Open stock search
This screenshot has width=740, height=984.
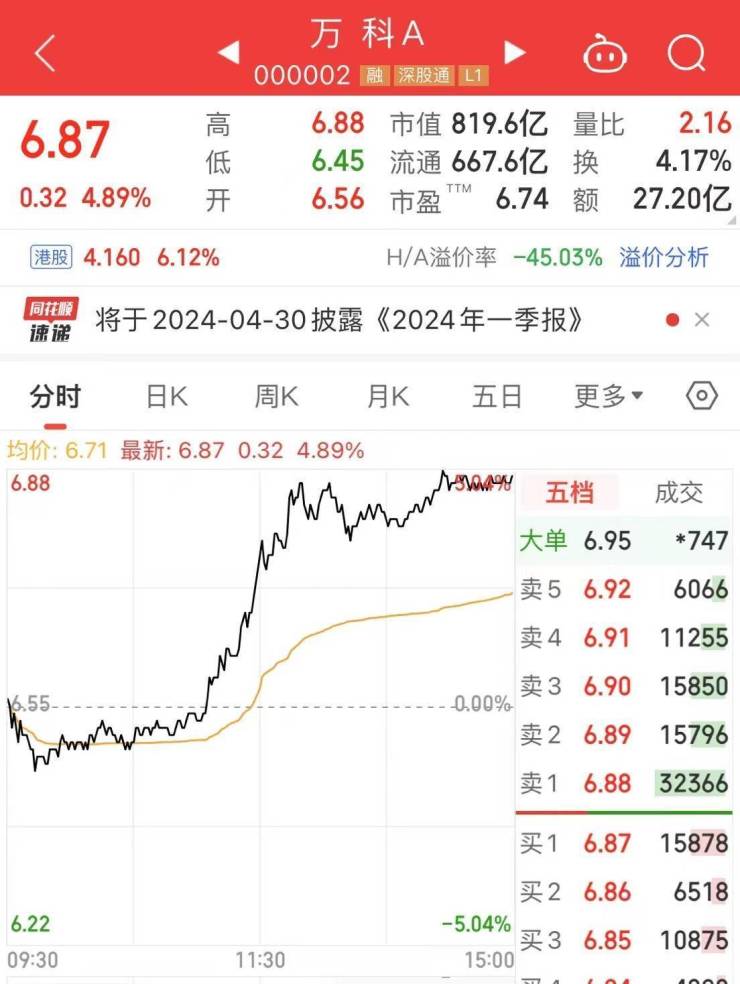pyautogui.click(x=686, y=53)
